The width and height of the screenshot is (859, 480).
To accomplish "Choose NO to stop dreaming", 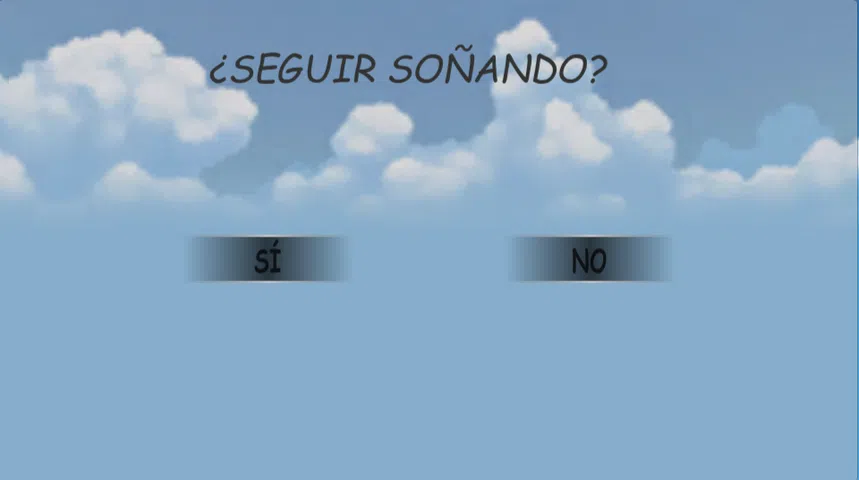I will pos(589,260).
